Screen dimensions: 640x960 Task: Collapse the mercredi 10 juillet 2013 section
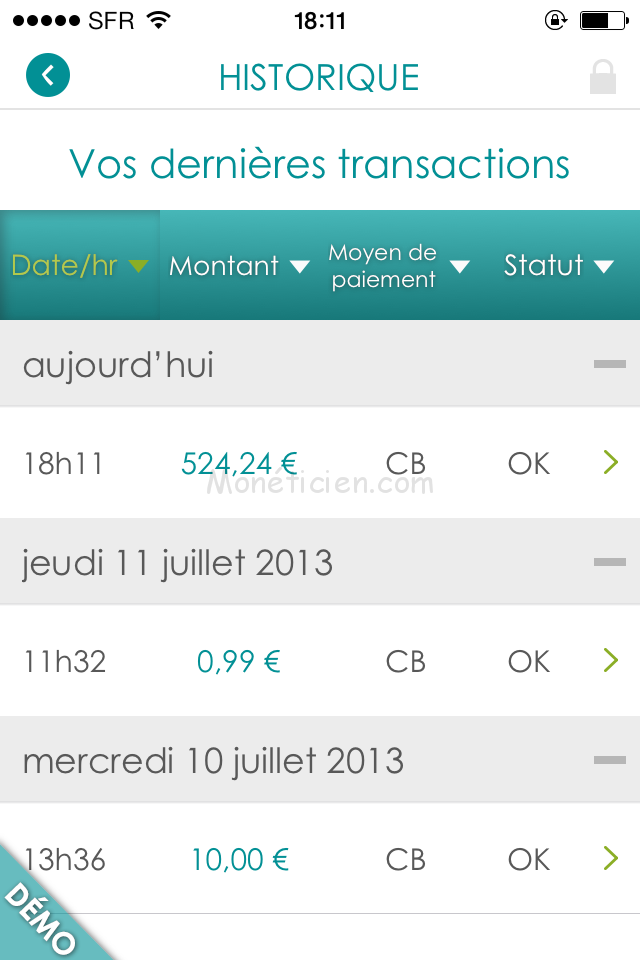pos(609,761)
